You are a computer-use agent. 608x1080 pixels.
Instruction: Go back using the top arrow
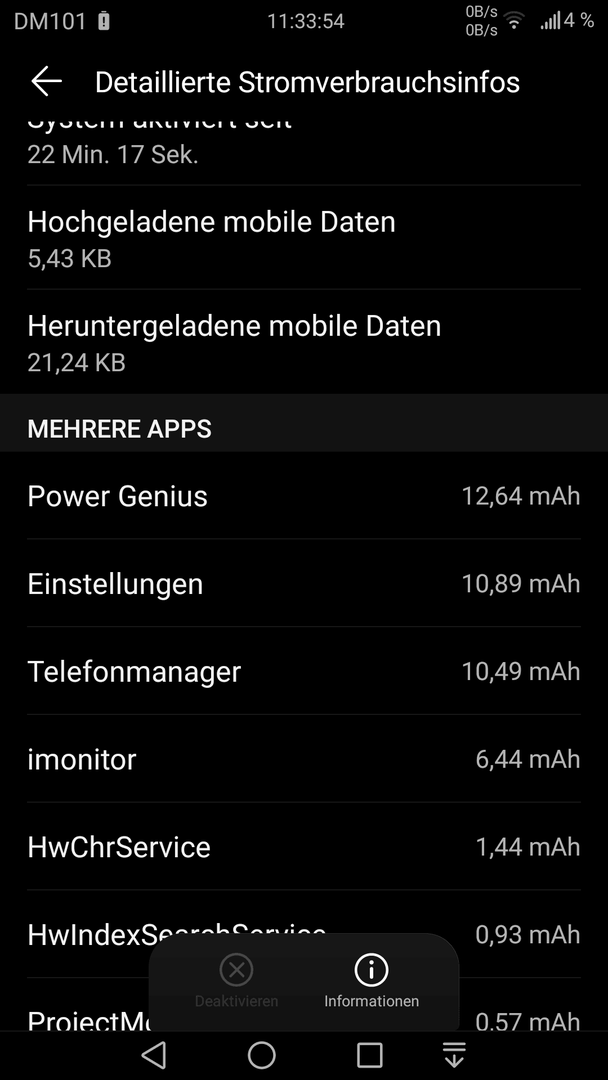point(46,82)
